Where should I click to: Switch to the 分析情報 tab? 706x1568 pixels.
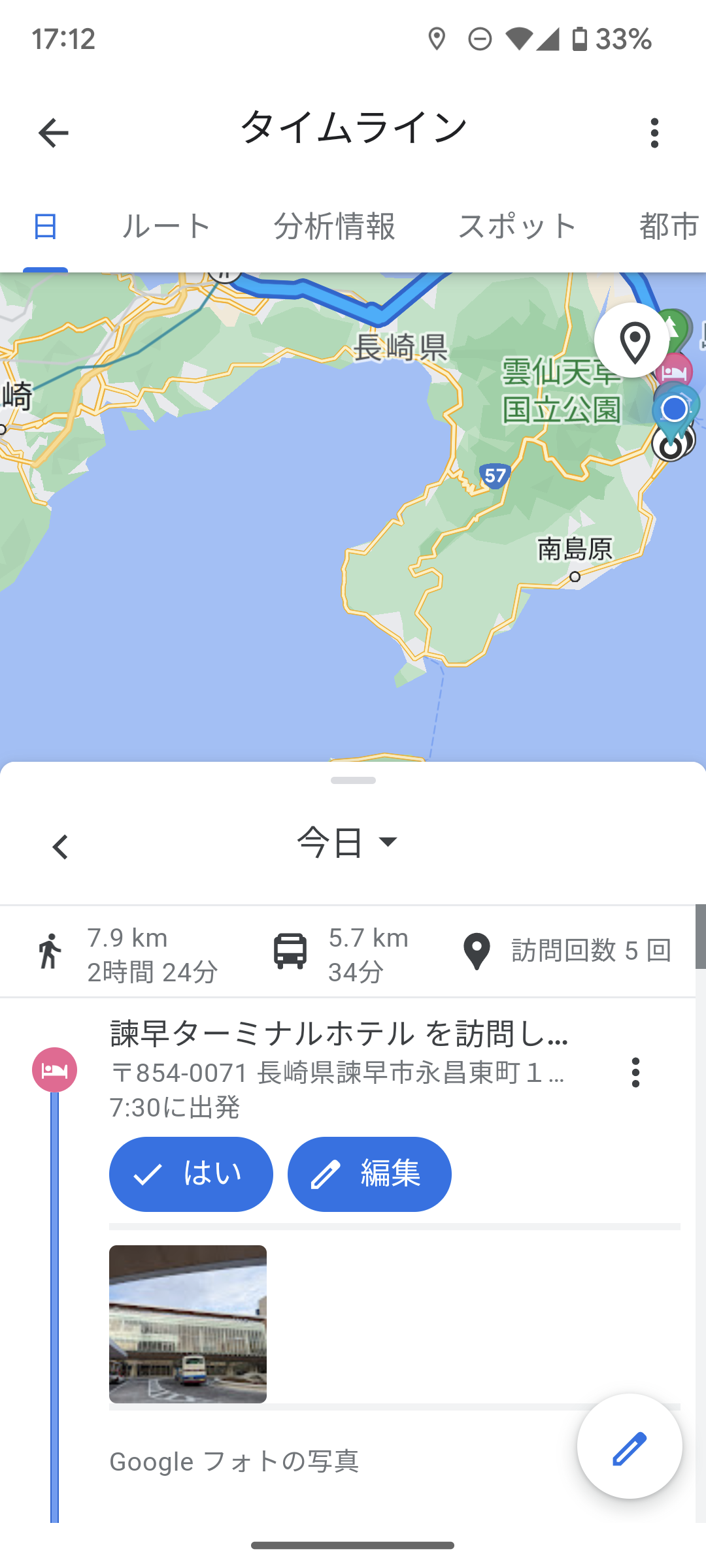(x=335, y=227)
